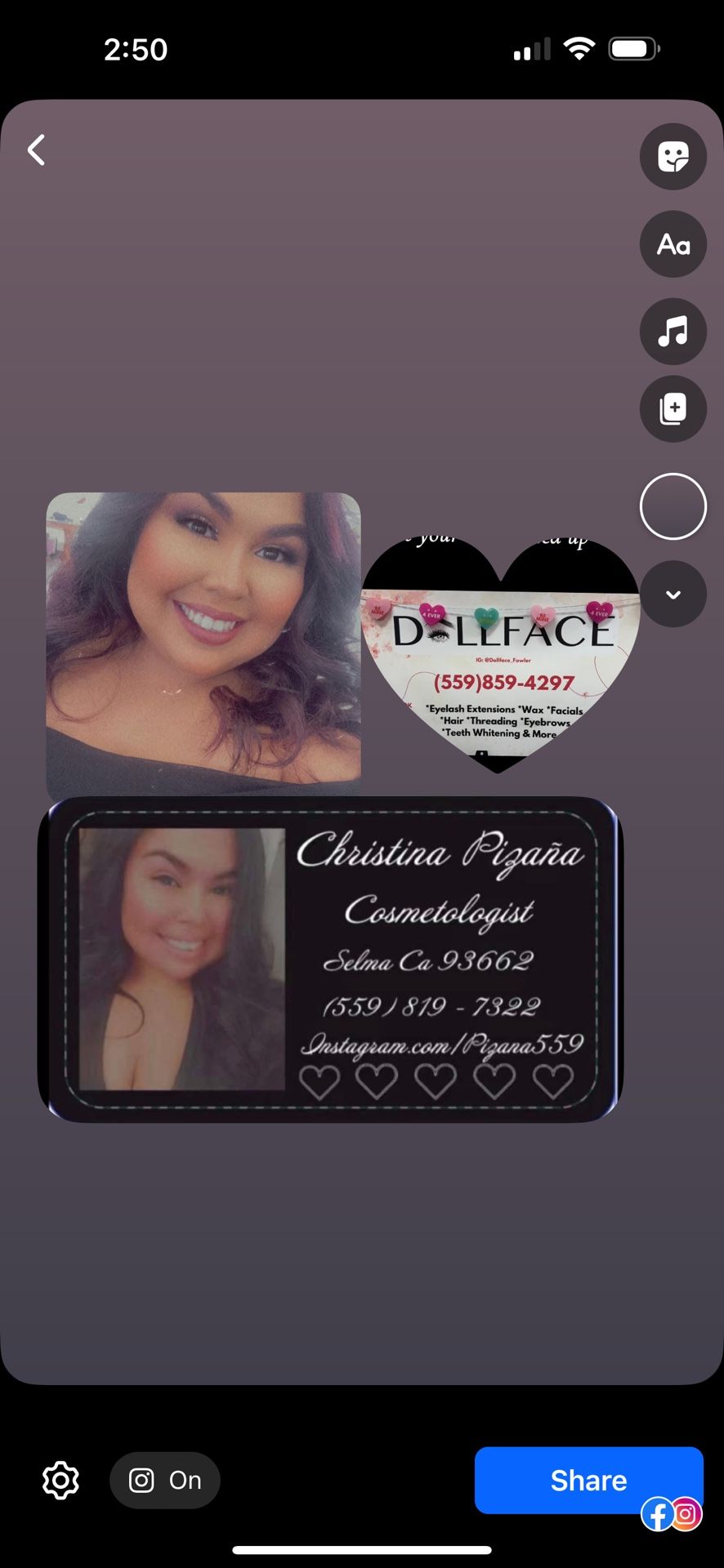Image resolution: width=724 pixels, height=1568 pixels.
Task: Change the background color circle
Action: pos(673,506)
